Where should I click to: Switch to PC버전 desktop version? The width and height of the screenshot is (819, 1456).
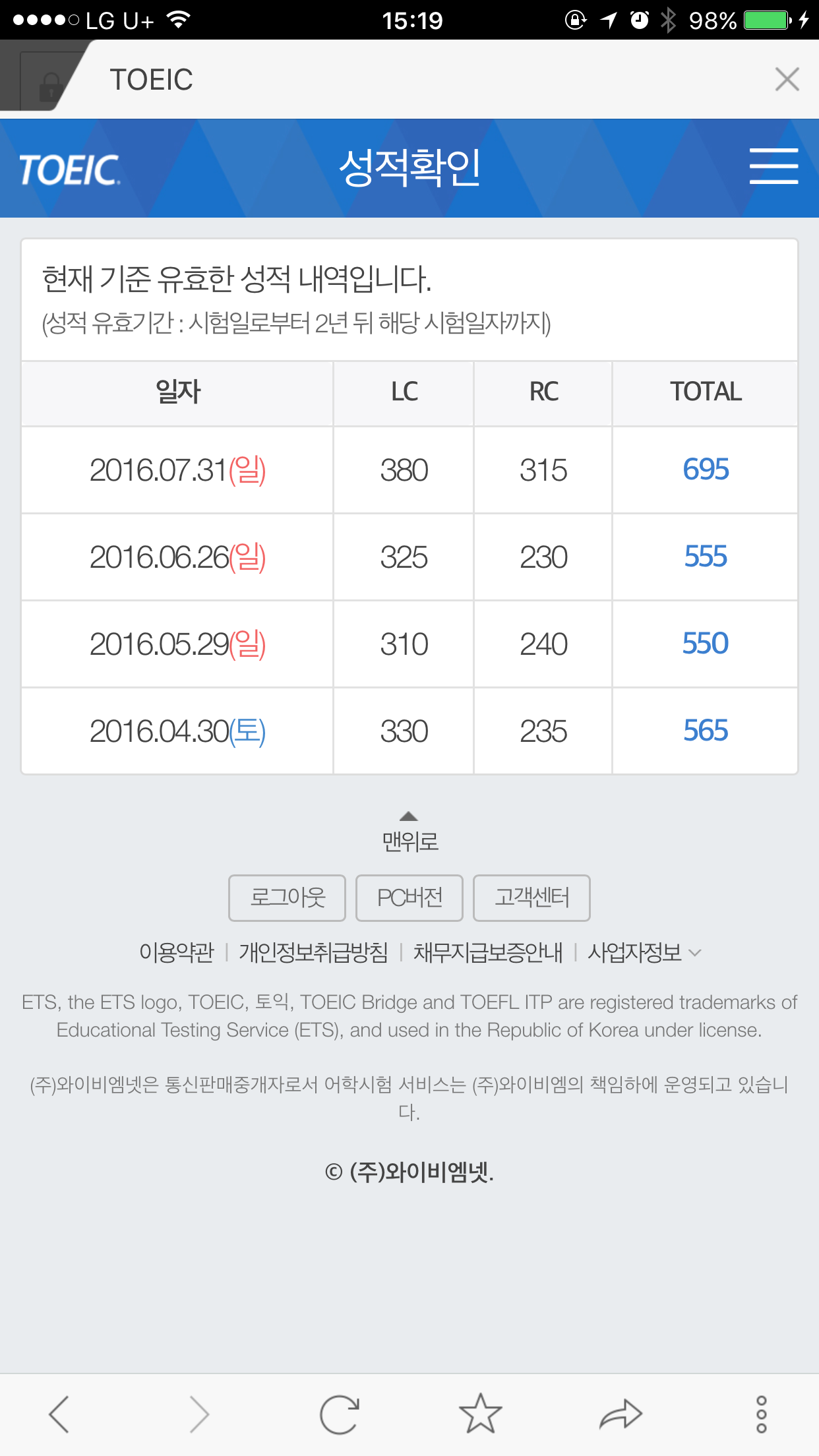pos(409,897)
